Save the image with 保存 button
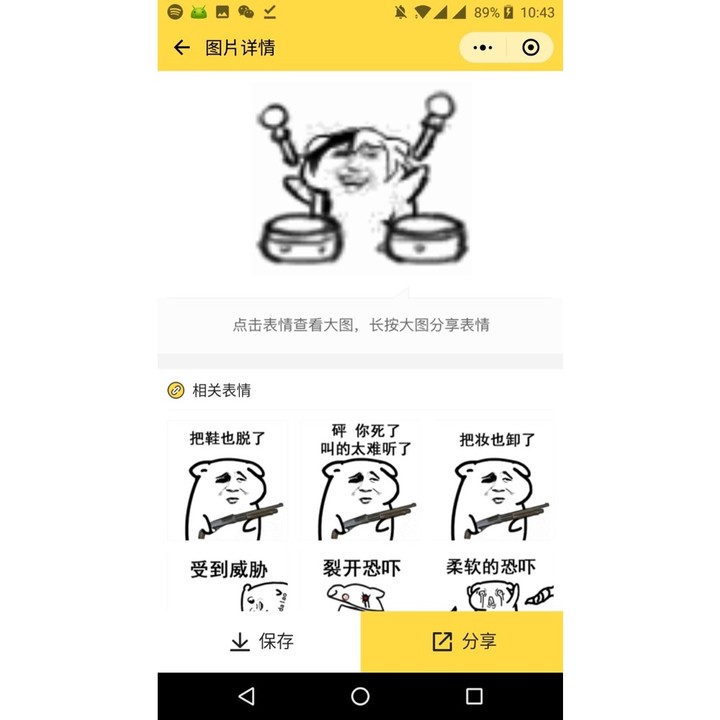Screen dimensions: 720x720 260,642
